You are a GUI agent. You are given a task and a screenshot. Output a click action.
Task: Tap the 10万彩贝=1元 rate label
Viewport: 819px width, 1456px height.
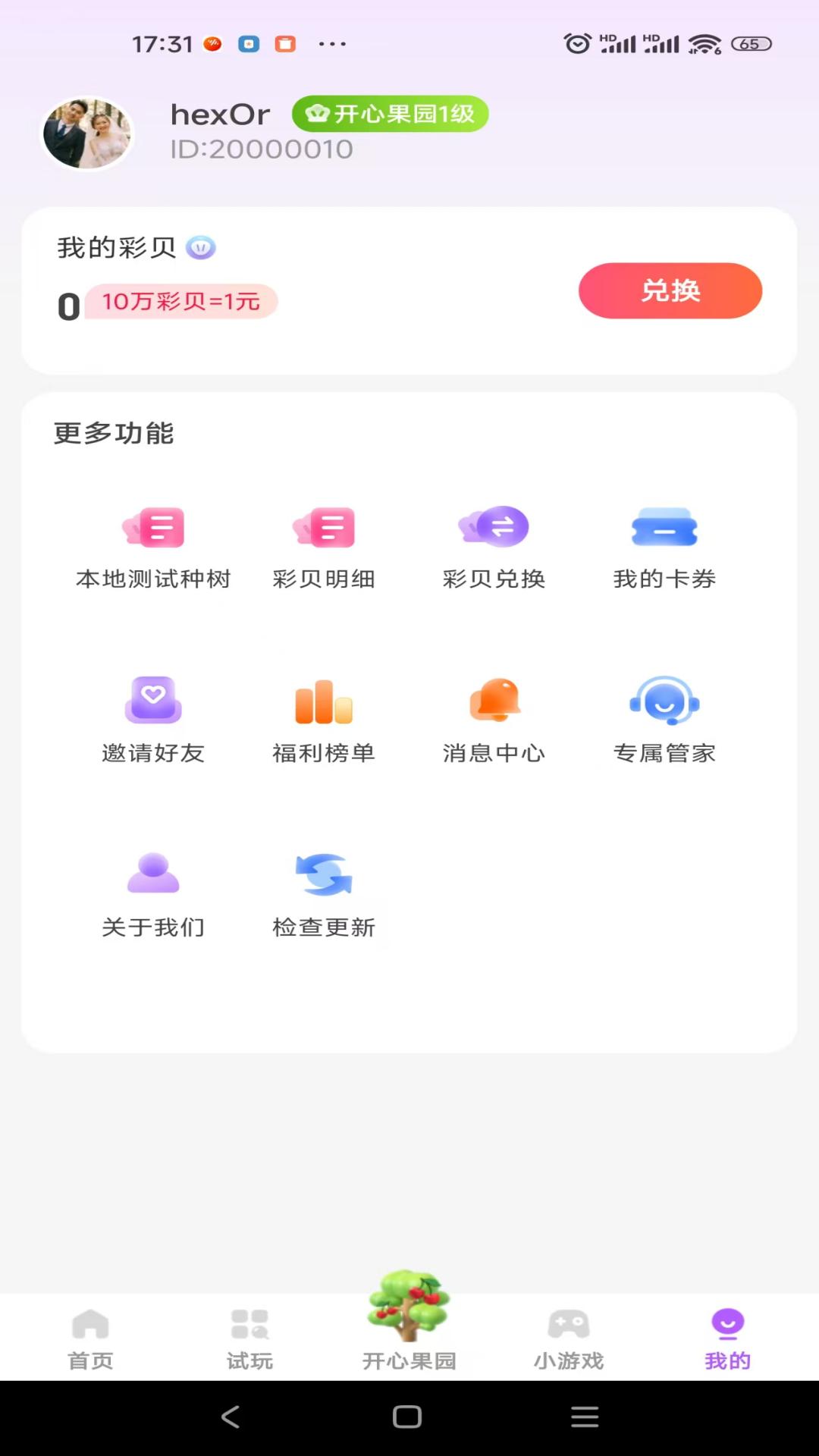point(182,301)
